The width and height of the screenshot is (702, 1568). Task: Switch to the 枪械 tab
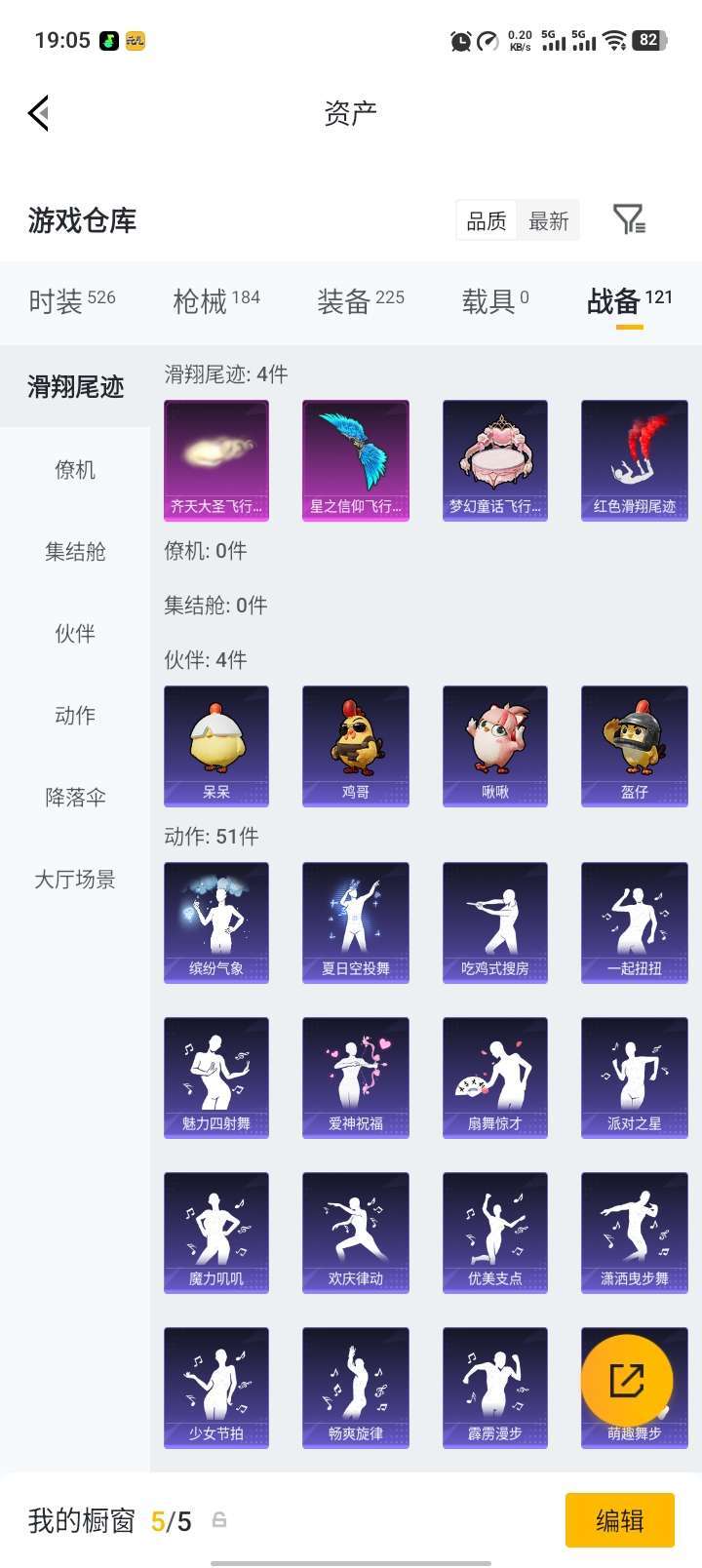click(216, 301)
